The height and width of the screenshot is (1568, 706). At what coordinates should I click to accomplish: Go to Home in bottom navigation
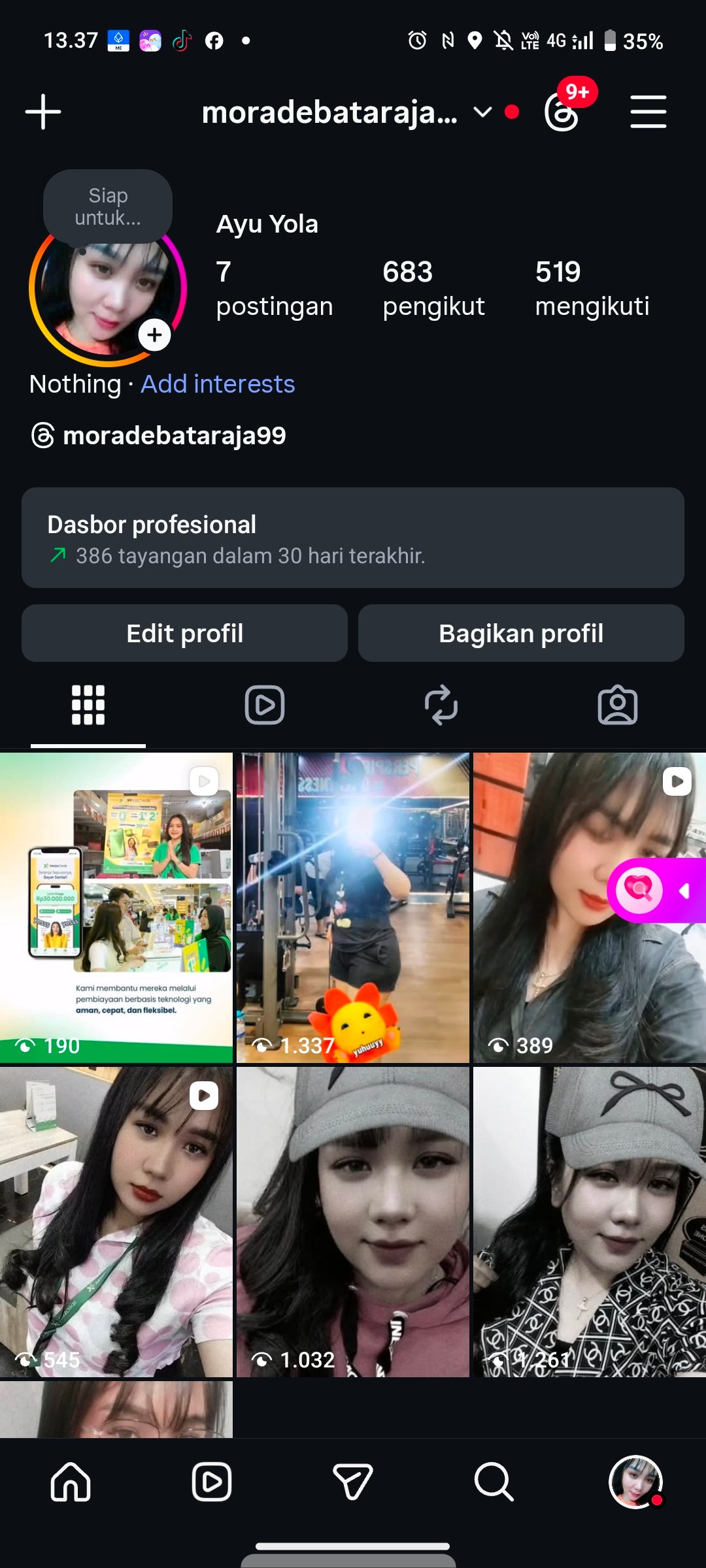(x=71, y=1481)
